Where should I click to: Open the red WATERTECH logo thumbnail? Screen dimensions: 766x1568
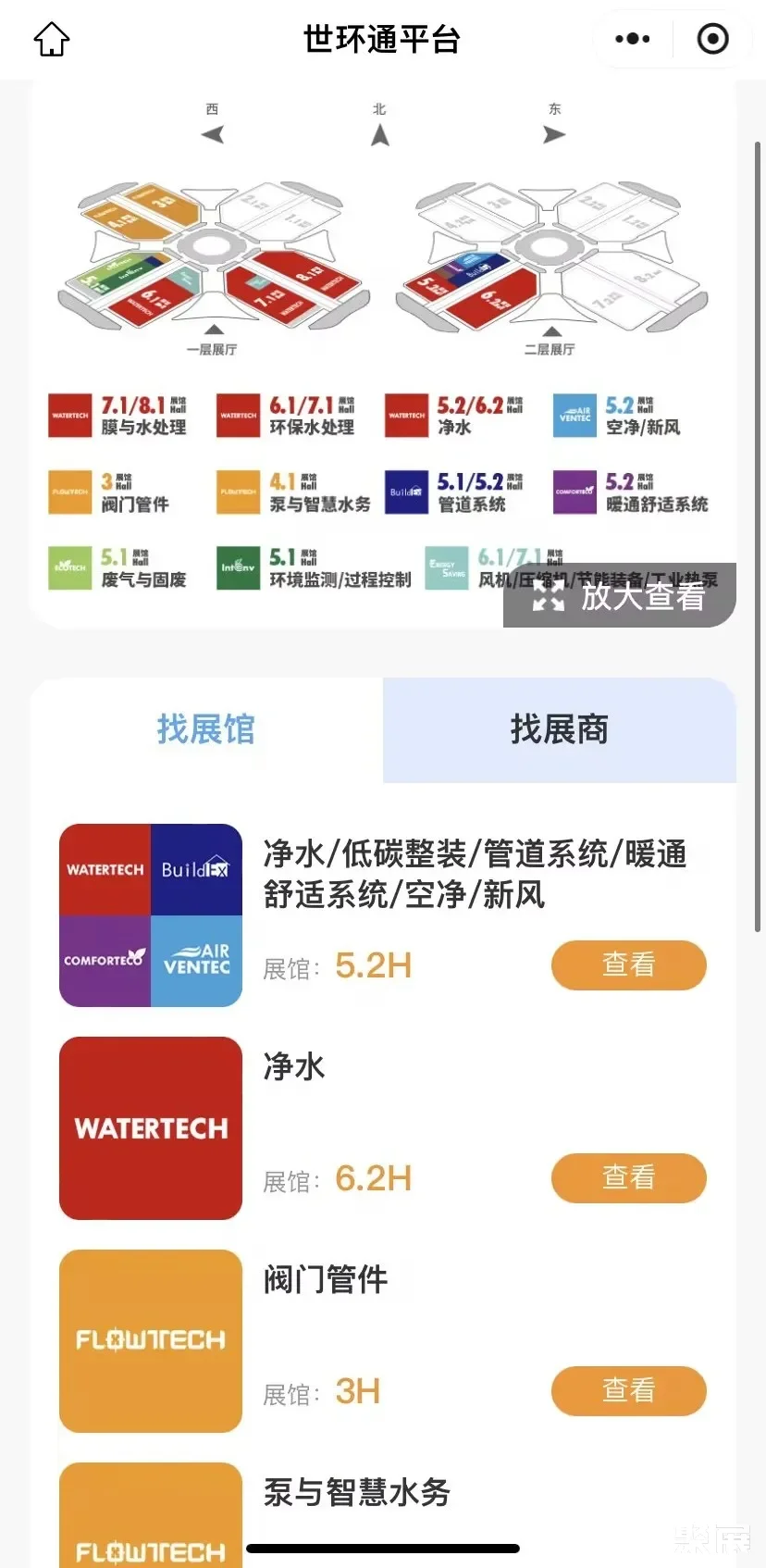pos(150,1127)
